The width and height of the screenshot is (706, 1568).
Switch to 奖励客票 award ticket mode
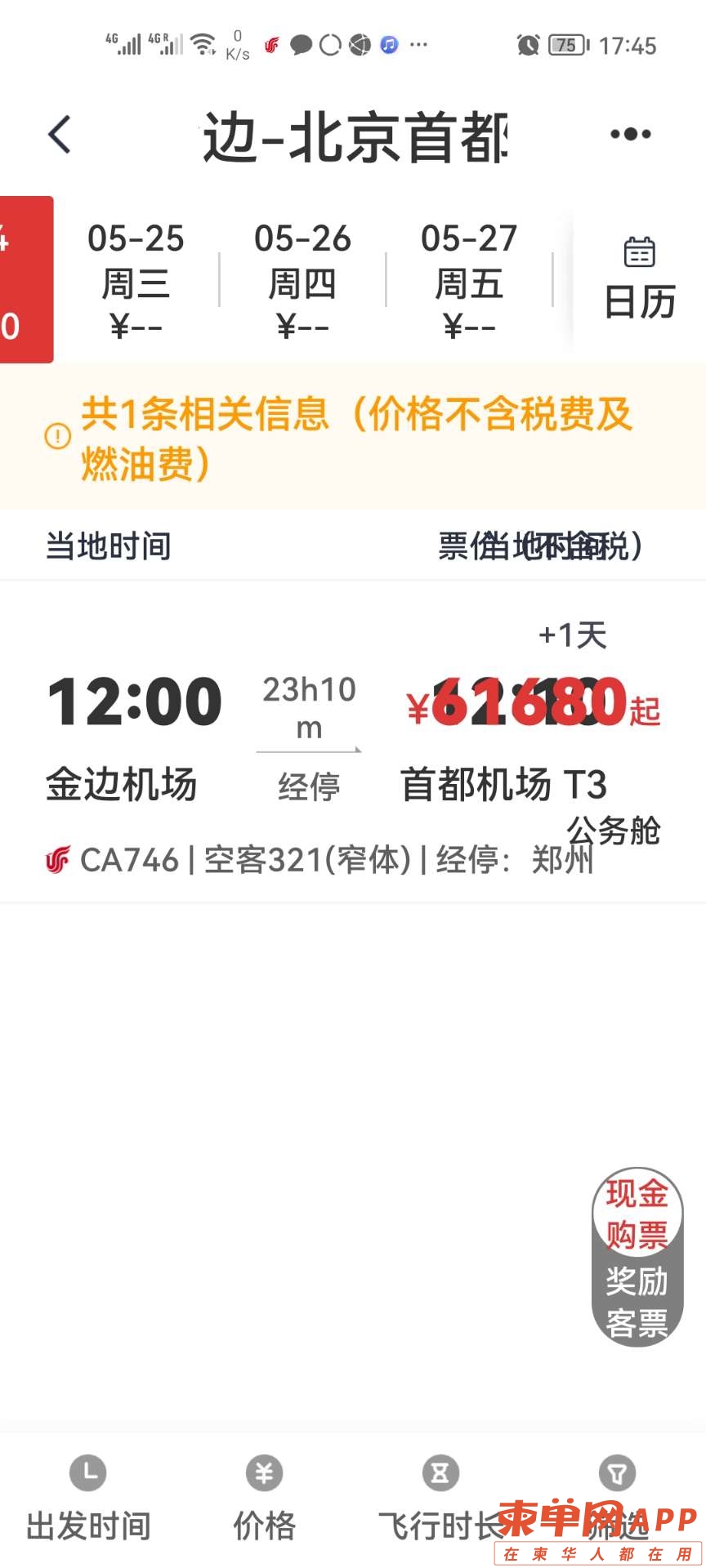tap(637, 1302)
